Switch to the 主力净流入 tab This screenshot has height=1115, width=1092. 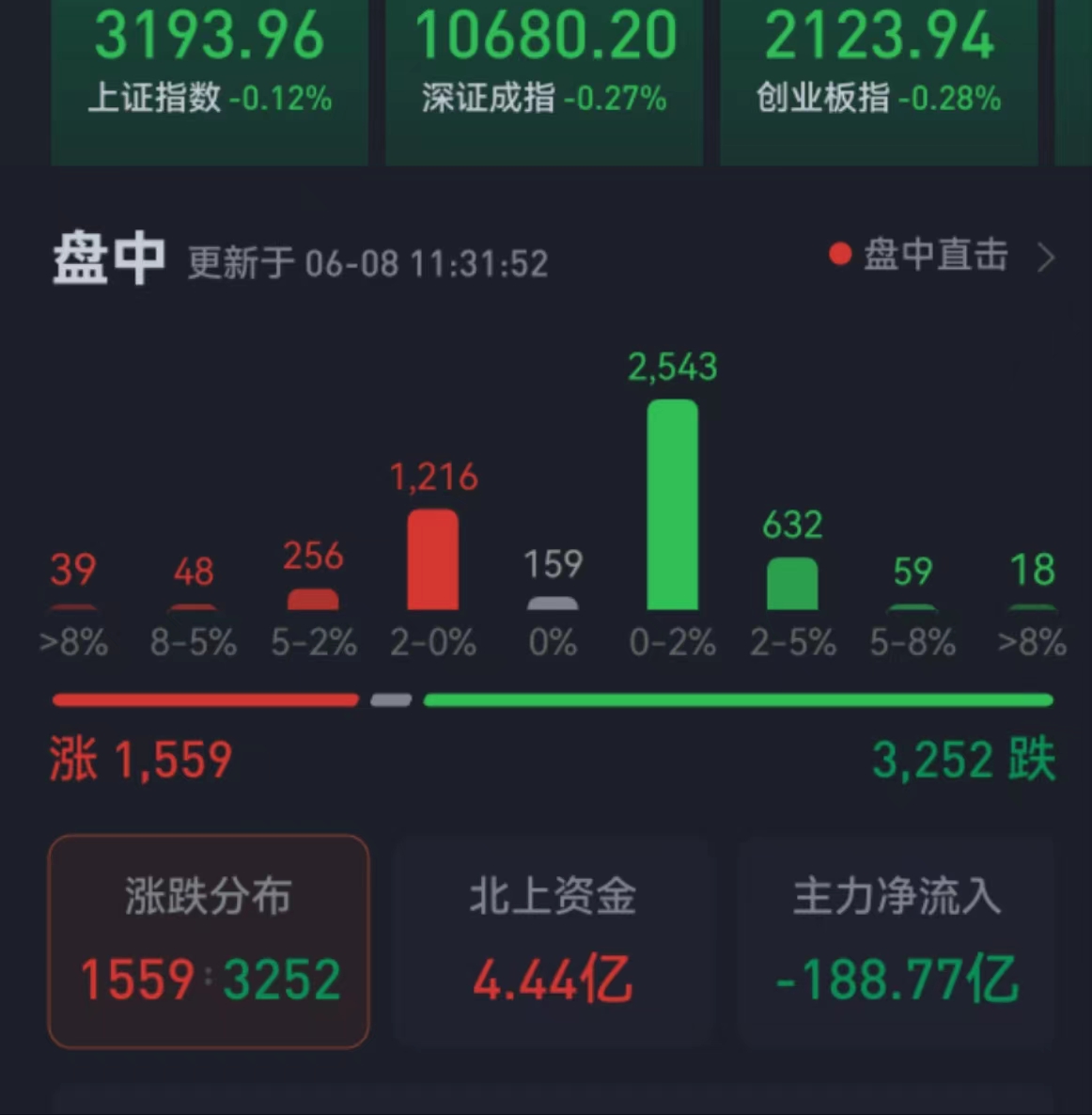897,940
